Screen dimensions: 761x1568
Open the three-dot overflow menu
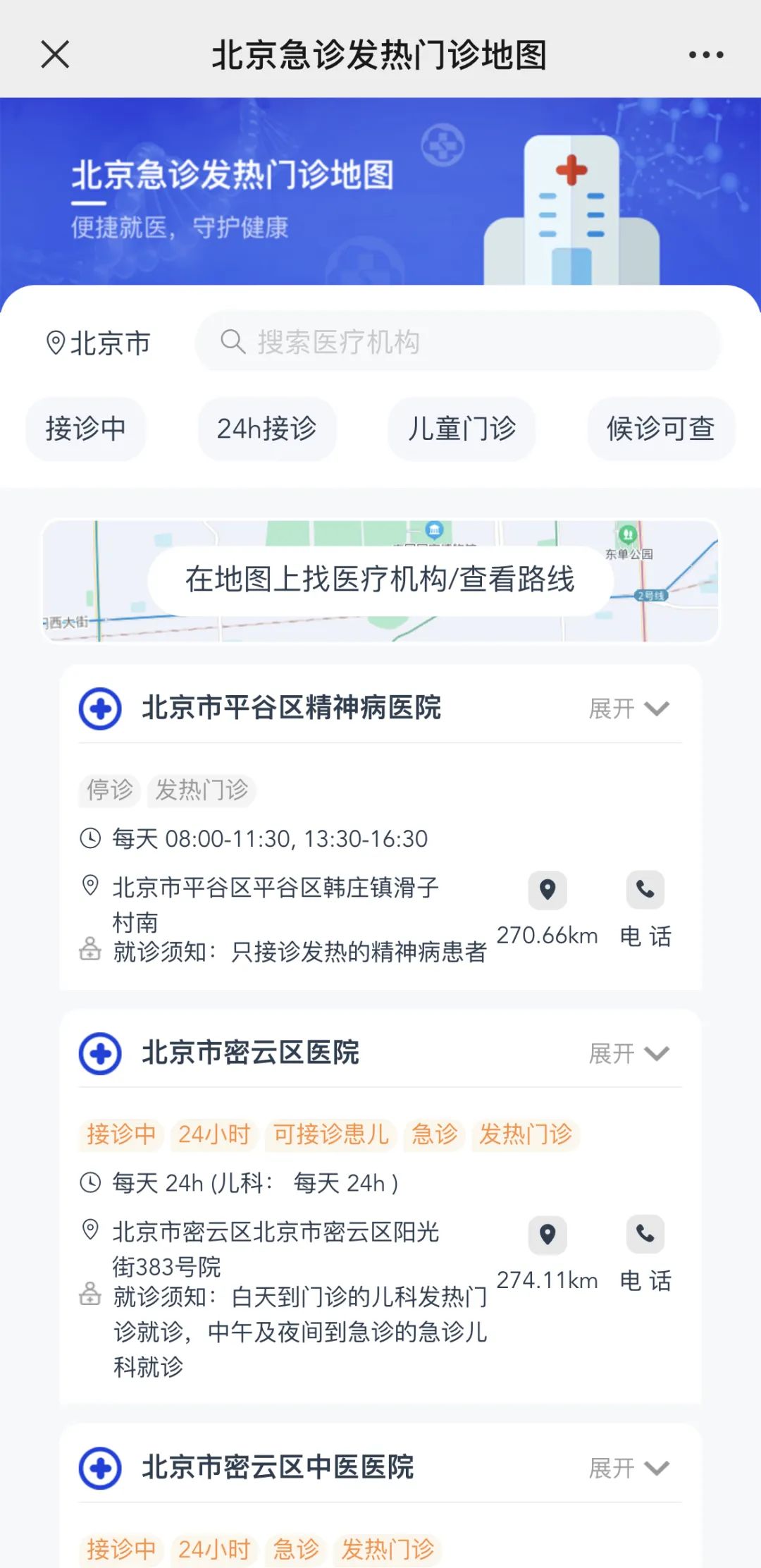[705, 54]
